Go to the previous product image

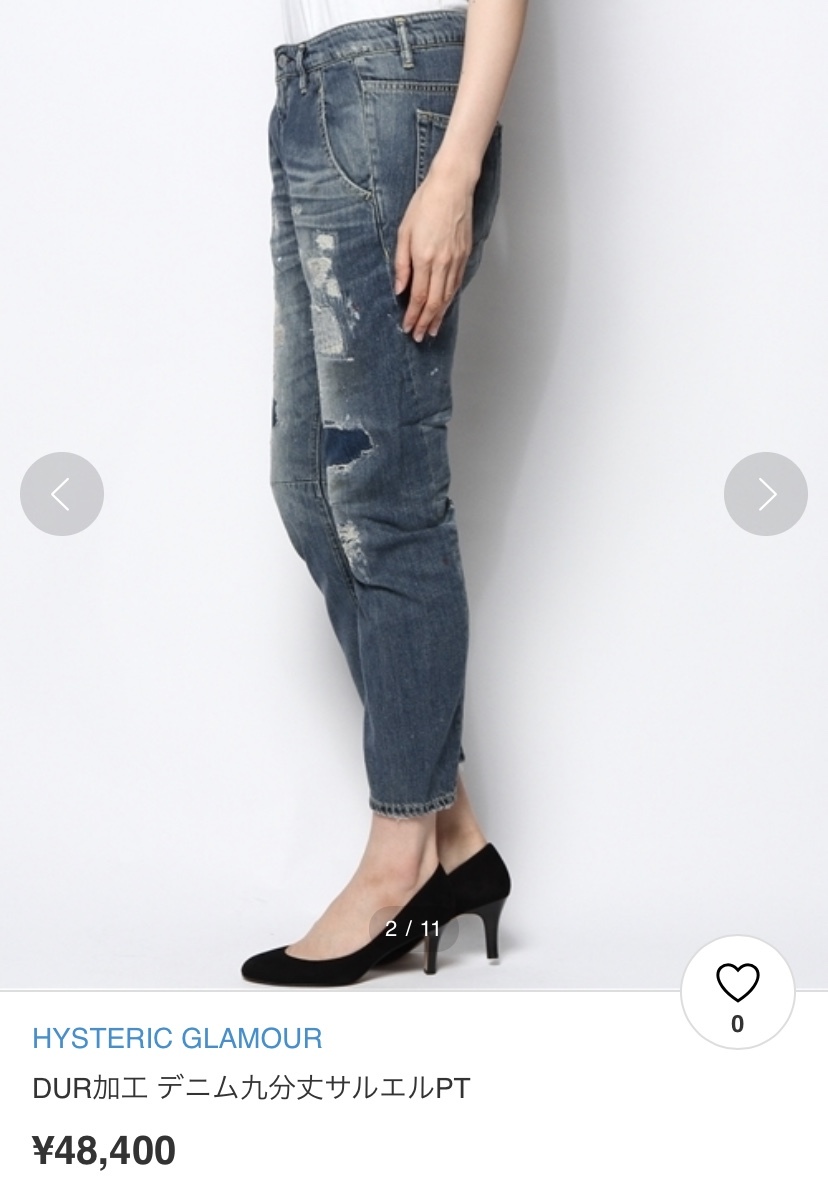point(62,494)
